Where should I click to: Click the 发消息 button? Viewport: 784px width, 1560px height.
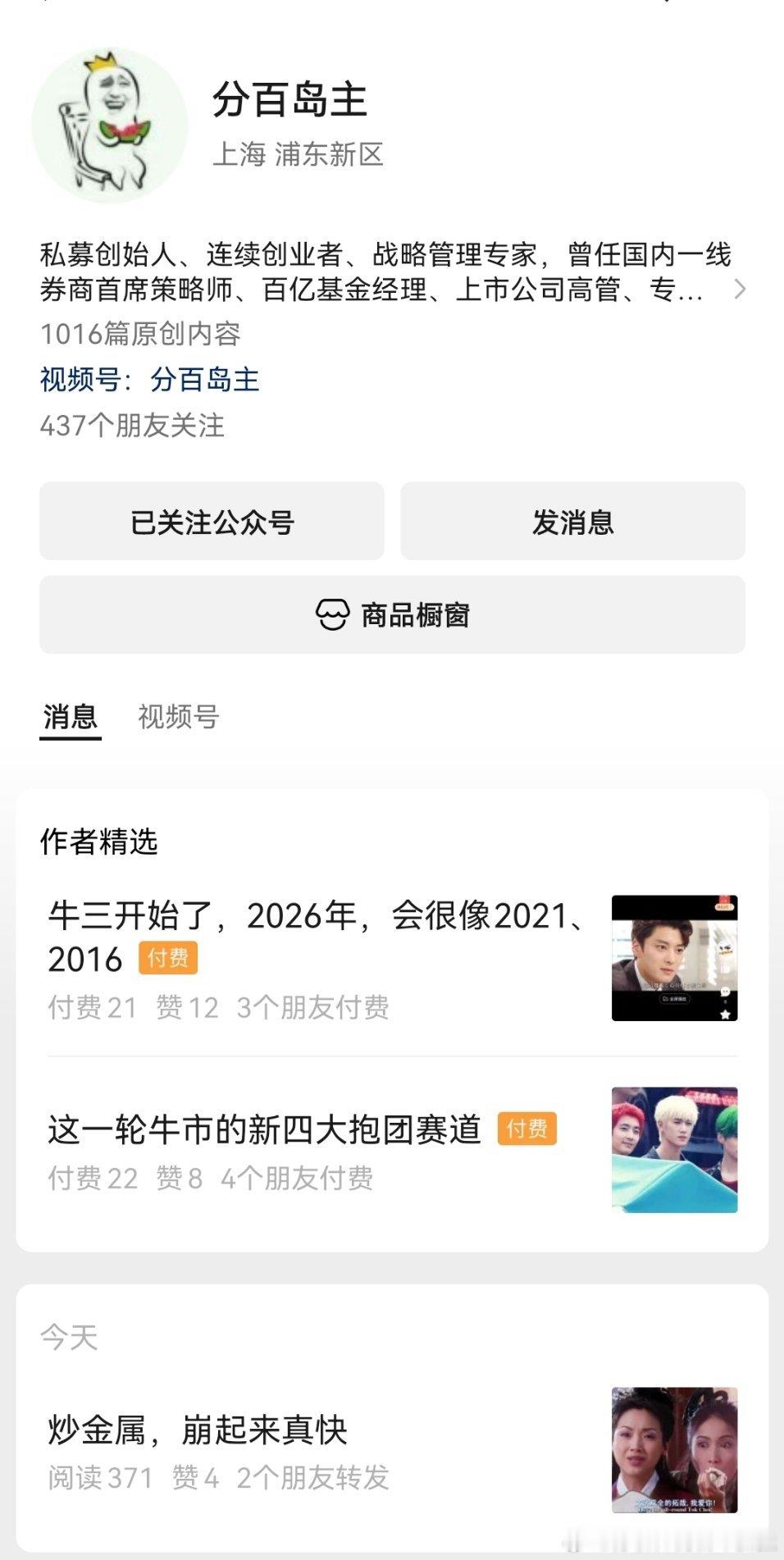tap(572, 523)
